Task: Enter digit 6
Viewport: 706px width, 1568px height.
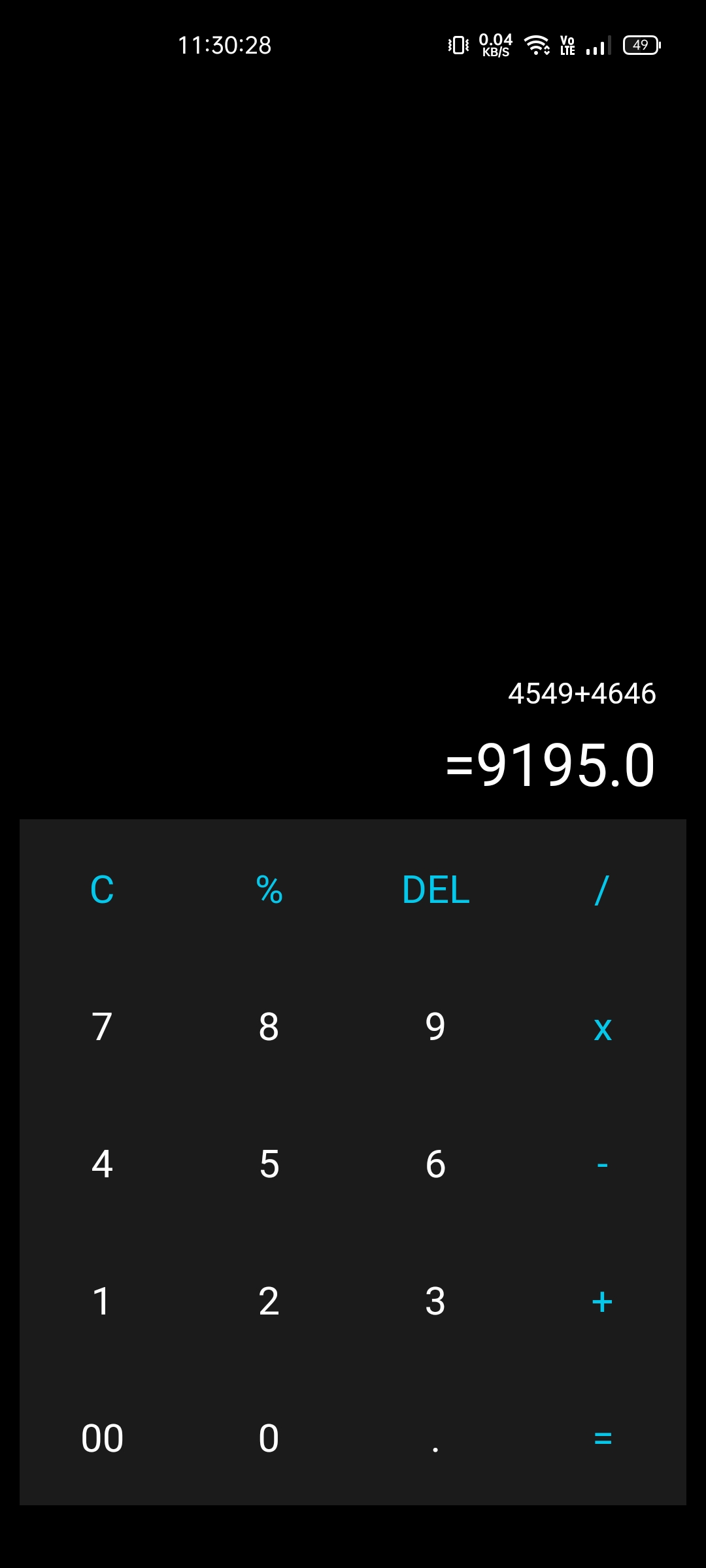Action: [435, 1164]
